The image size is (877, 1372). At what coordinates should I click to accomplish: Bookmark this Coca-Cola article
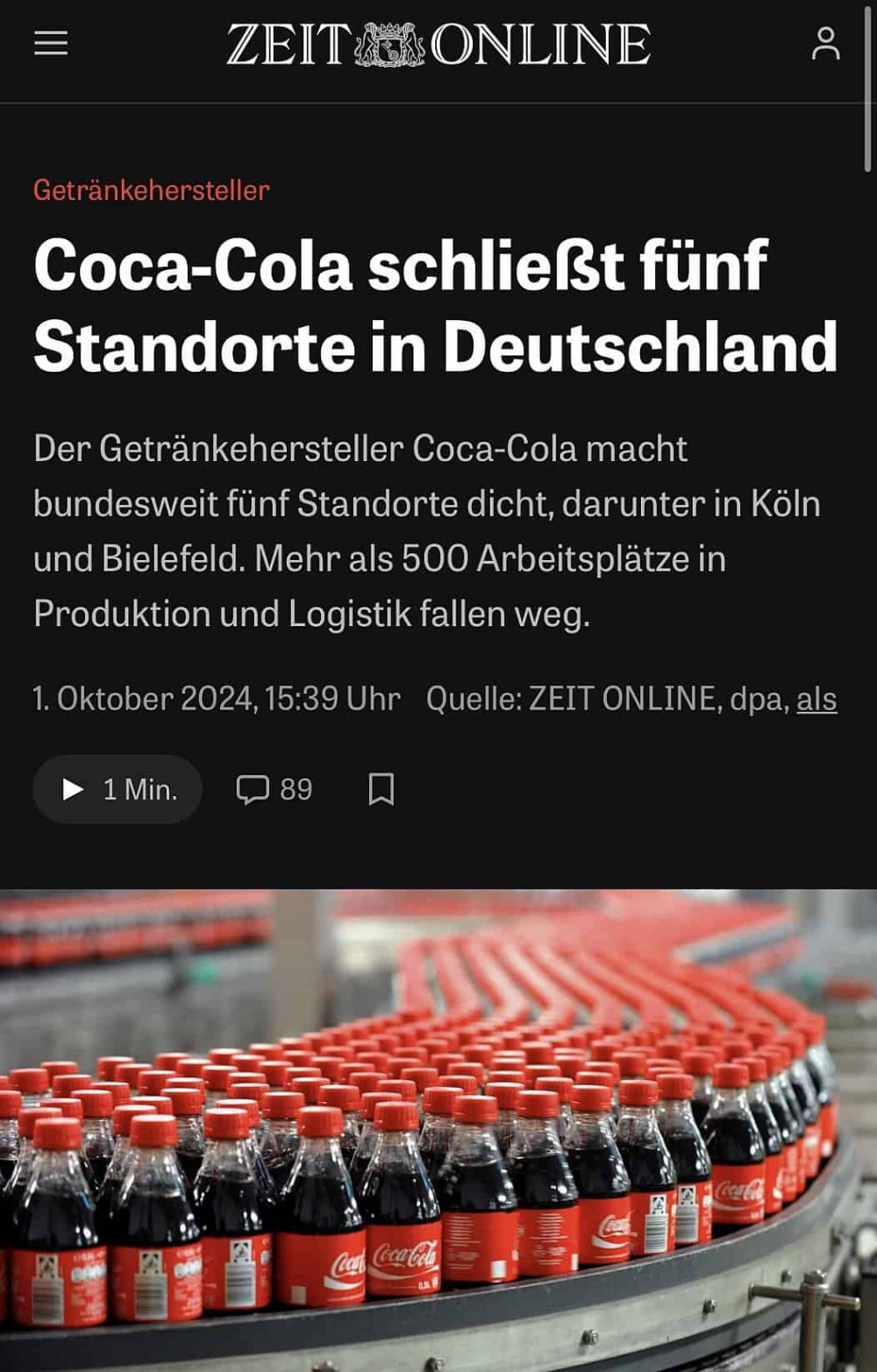[381, 789]
